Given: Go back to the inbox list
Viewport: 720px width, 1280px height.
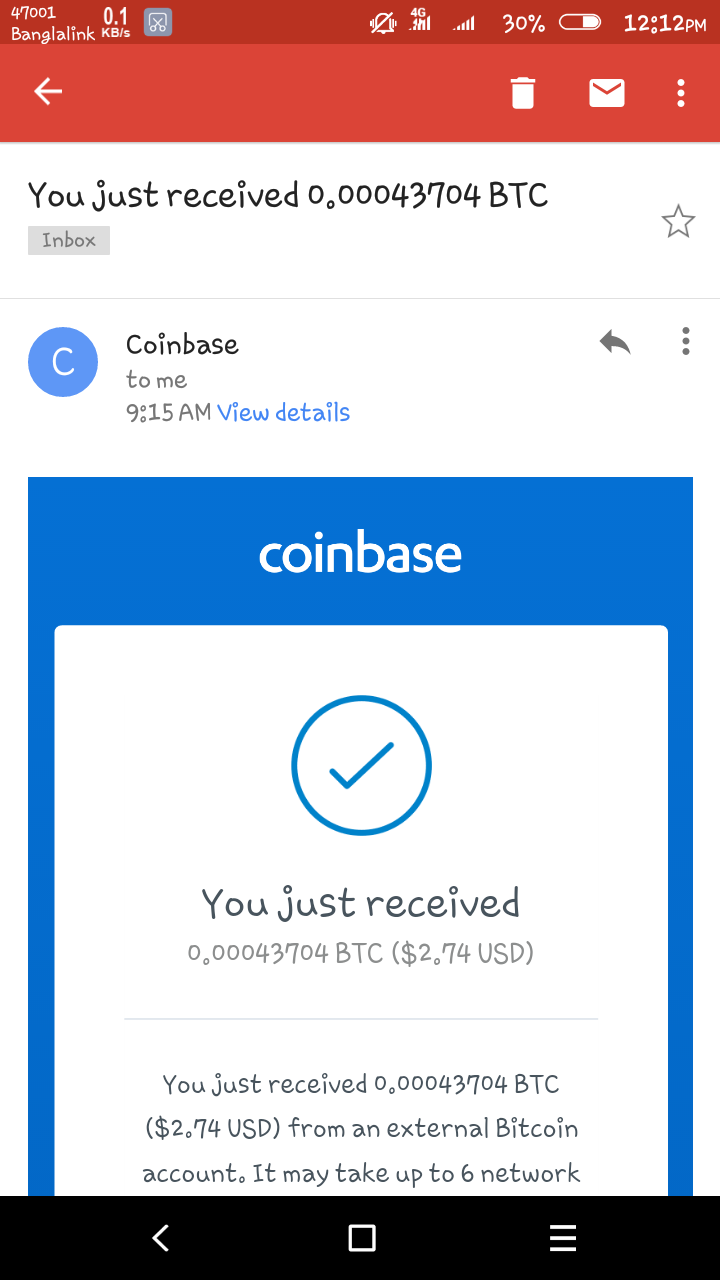Looking at the screenshot, I should 48,93.
